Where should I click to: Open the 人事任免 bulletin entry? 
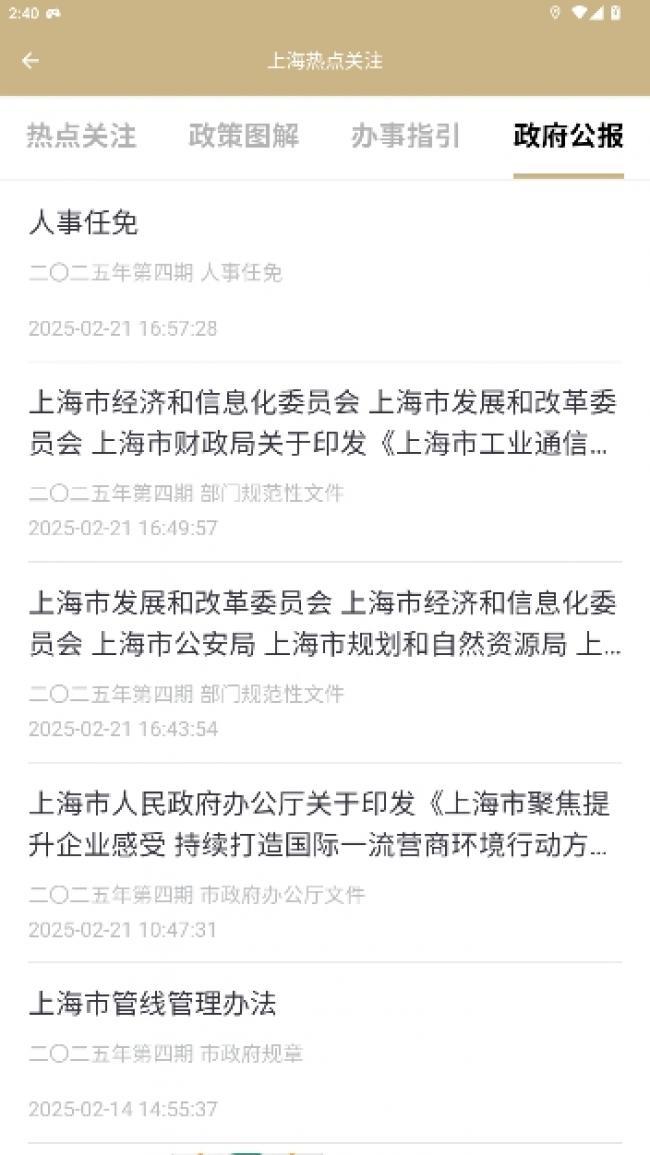pyautogui.click(x=325, y=272)
